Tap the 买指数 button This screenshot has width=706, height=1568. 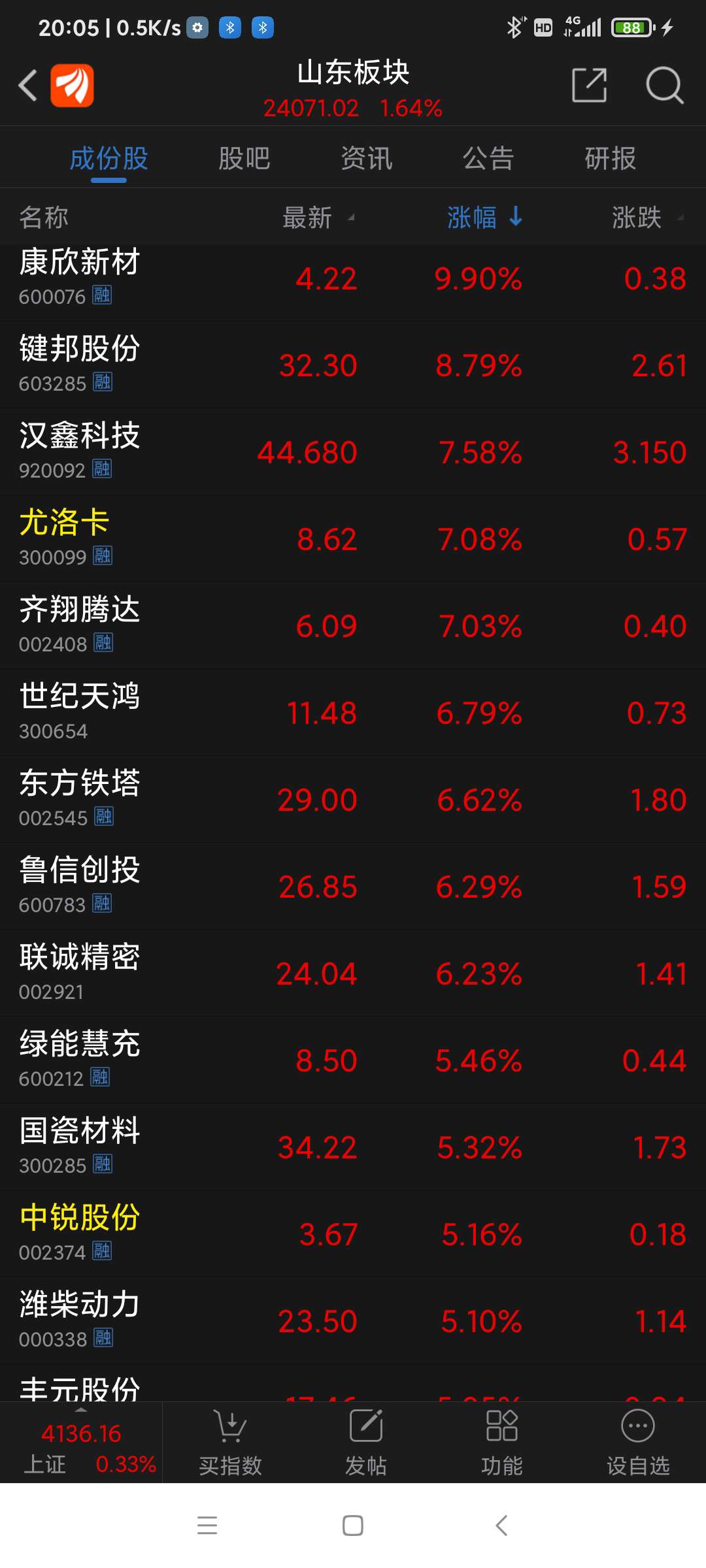coord(230,1443)
